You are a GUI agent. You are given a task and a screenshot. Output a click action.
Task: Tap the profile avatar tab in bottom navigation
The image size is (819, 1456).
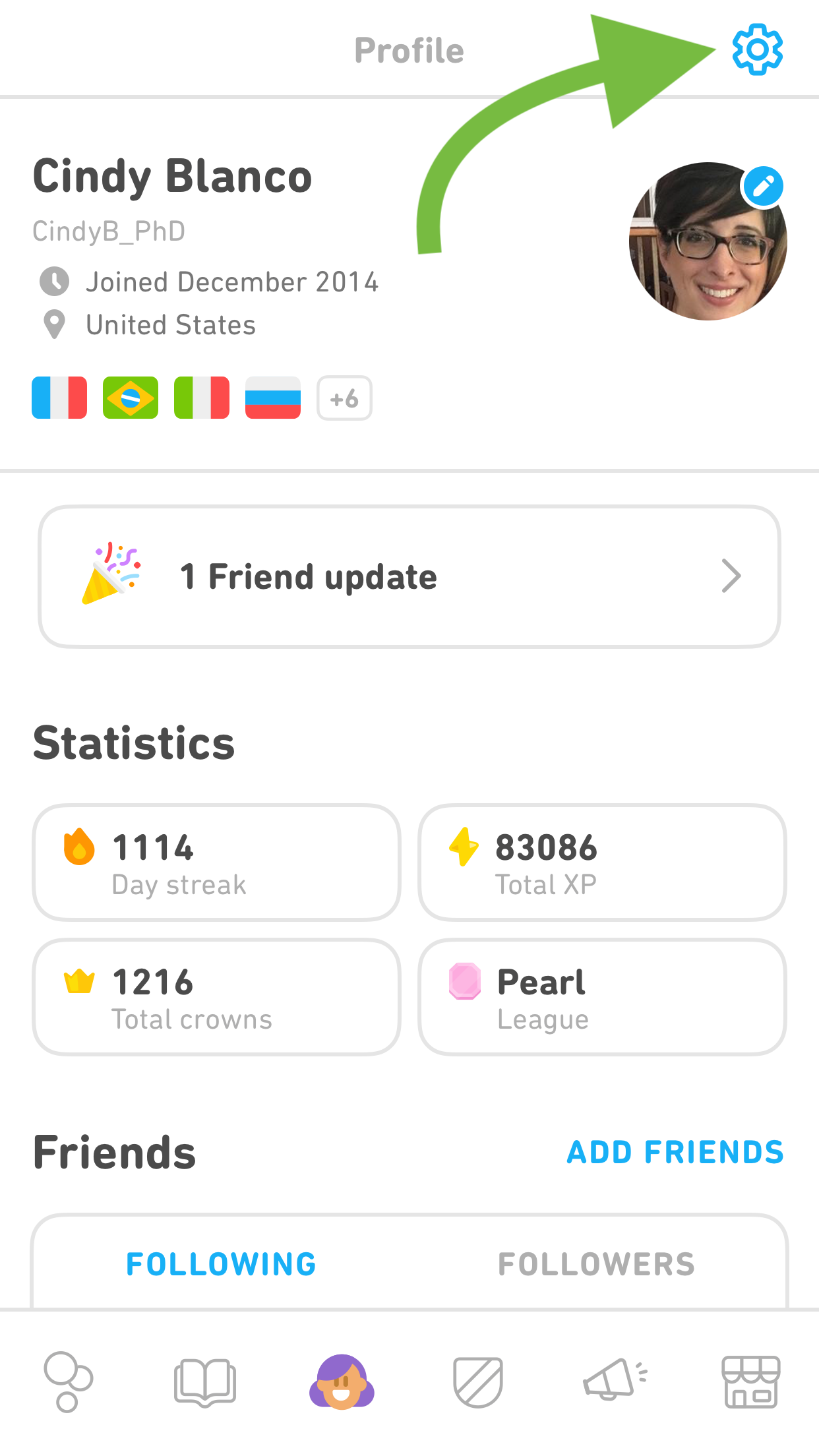tap(342, 1381)
